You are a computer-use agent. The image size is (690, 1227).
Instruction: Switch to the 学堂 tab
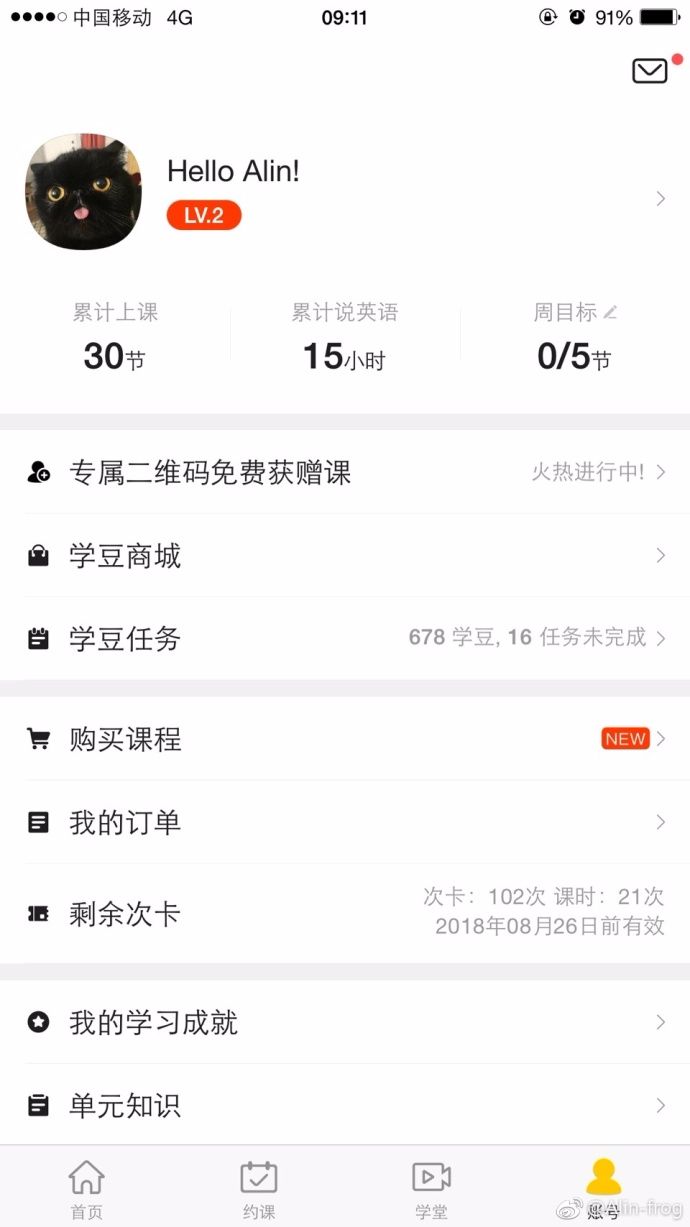pos(431,1188)
